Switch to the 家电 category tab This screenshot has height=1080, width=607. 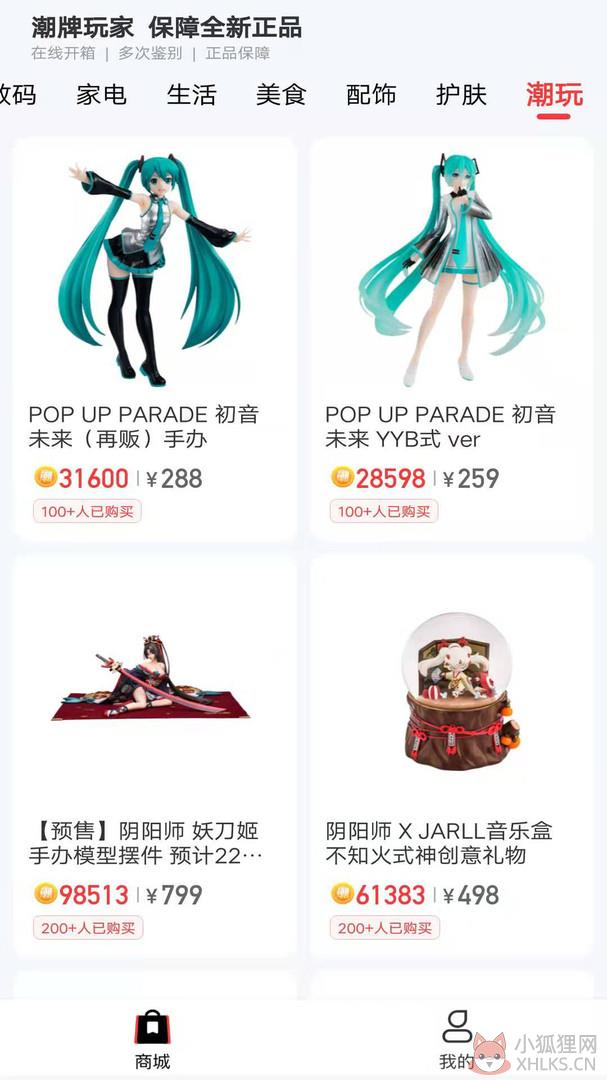[101, 94]
